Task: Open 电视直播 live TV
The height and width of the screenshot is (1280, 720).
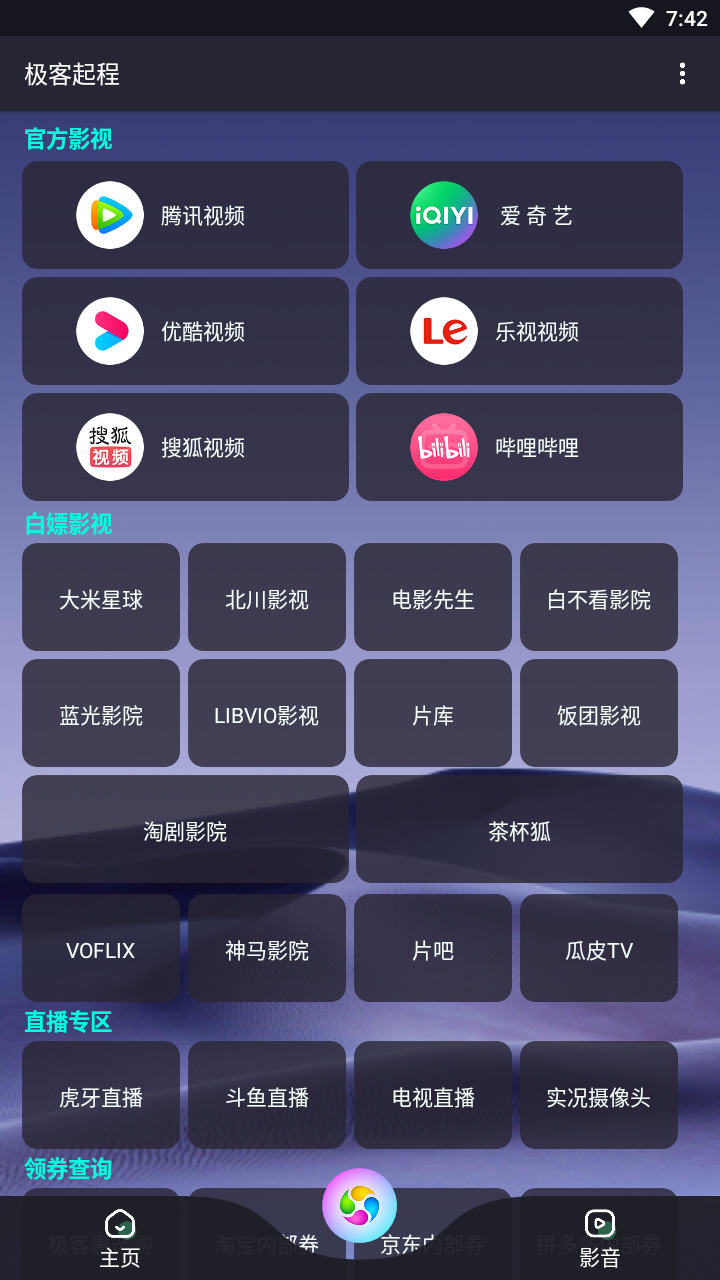Action: click(x=432, y=1095)
